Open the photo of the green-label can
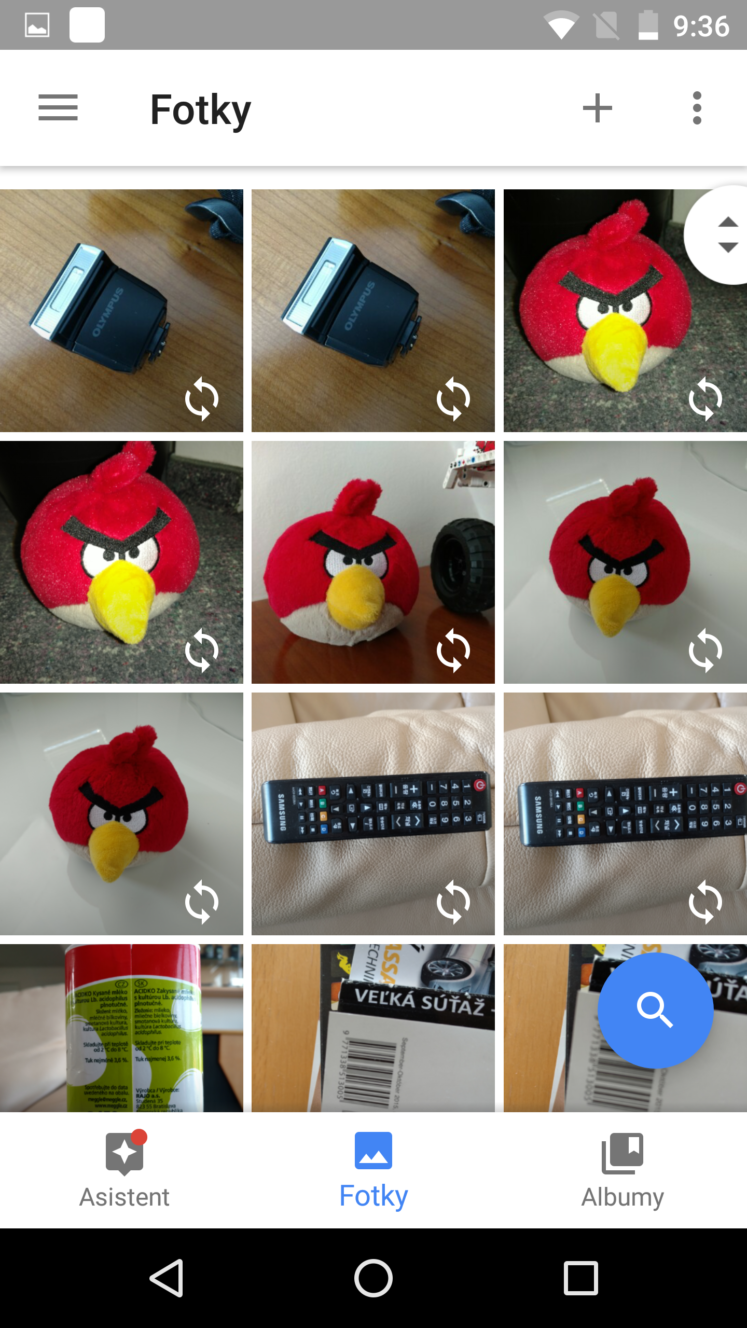 point(121,1028)
